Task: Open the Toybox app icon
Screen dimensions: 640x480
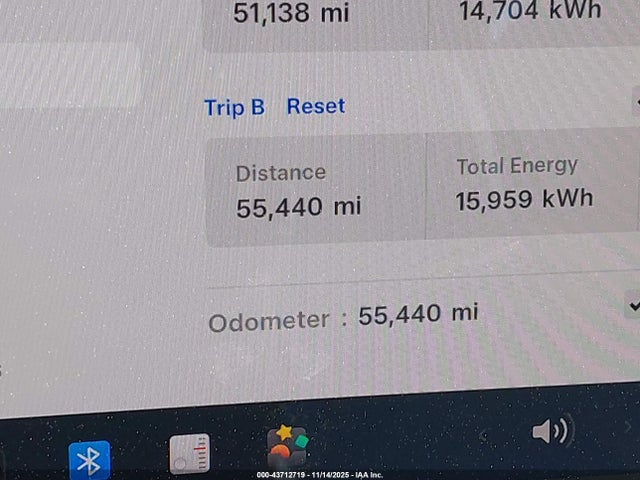Action: click(x=287, y=447)
